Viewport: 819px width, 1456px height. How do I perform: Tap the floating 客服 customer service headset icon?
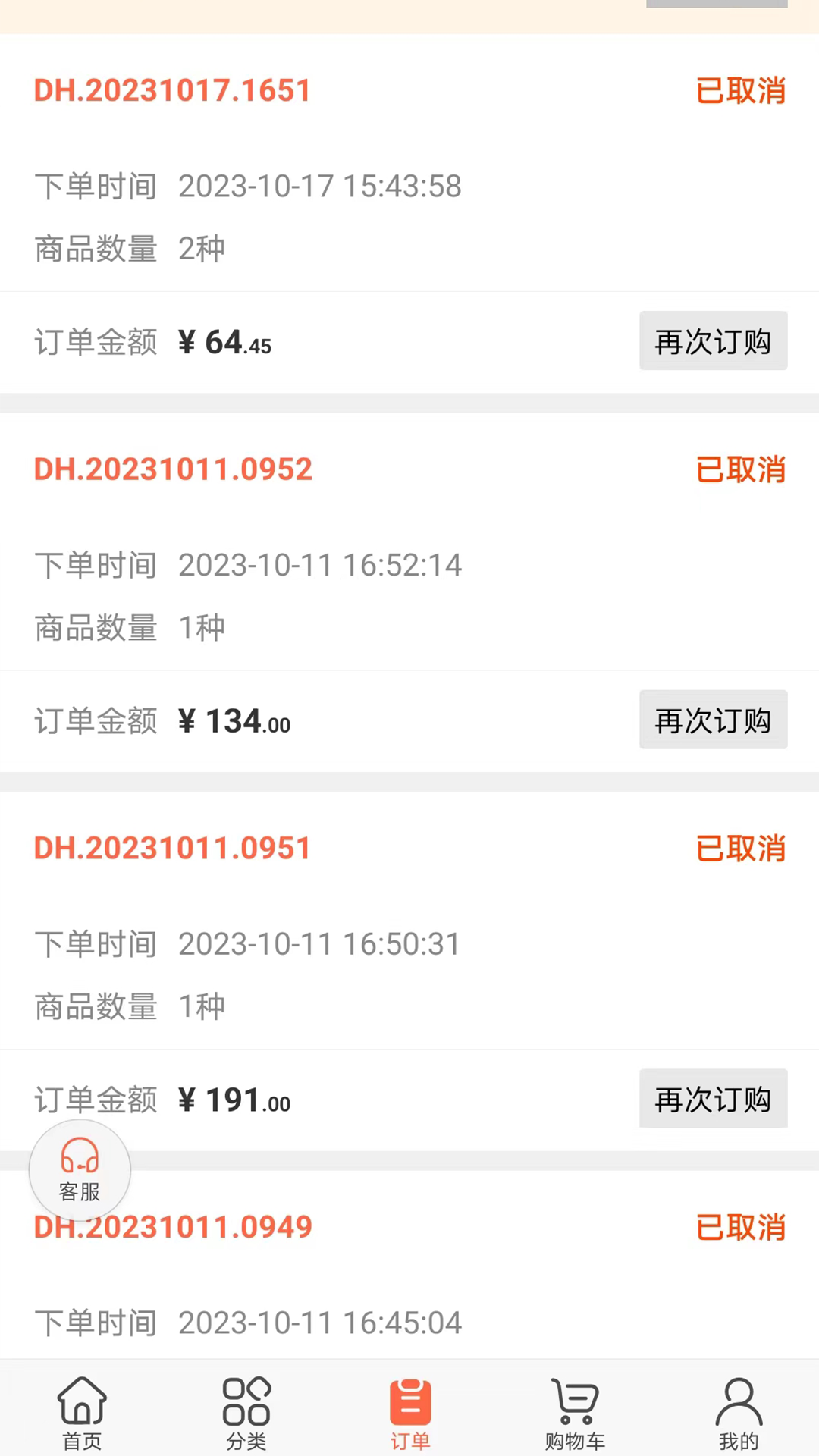pos(79,1168)
